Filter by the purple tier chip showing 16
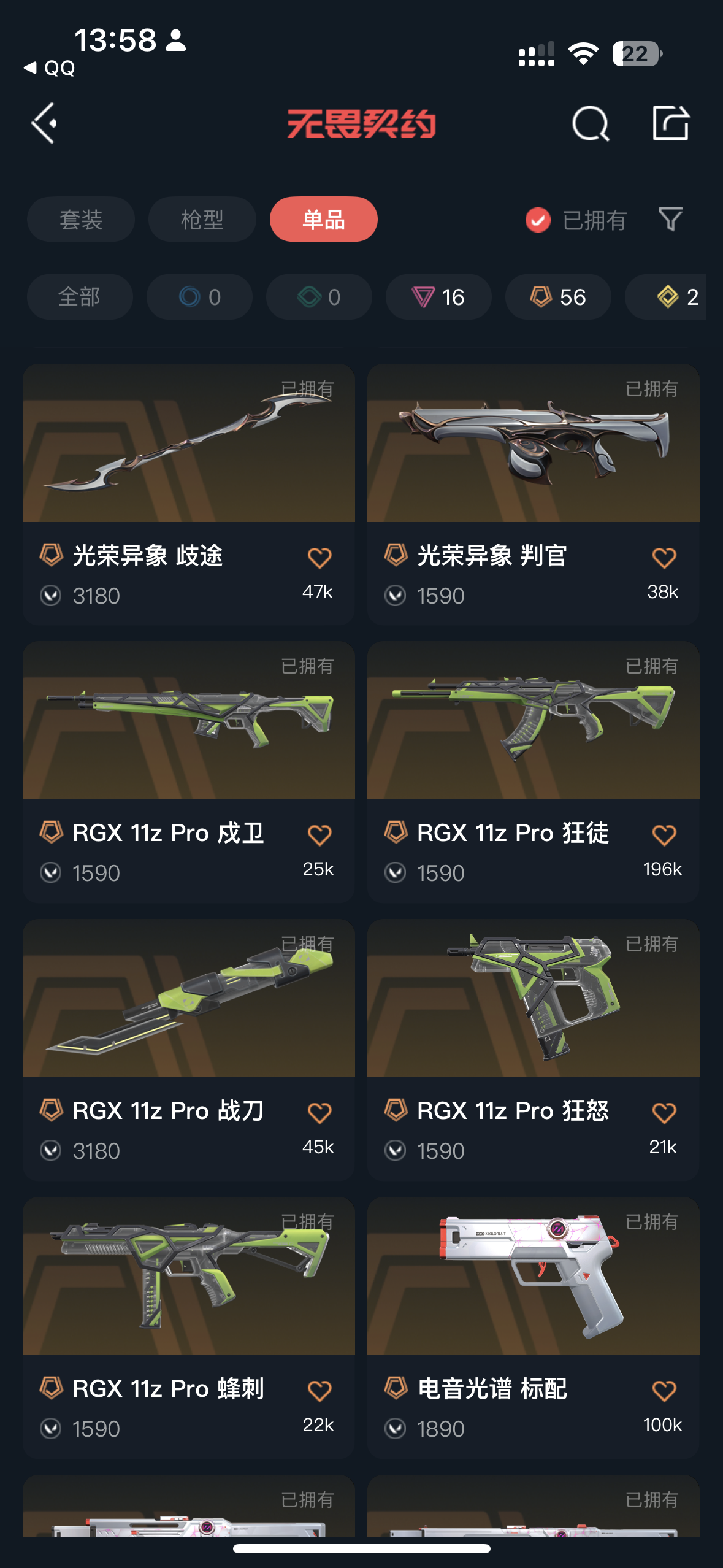The width and height of the screenshot is (723, 1568). pos(438,297)
